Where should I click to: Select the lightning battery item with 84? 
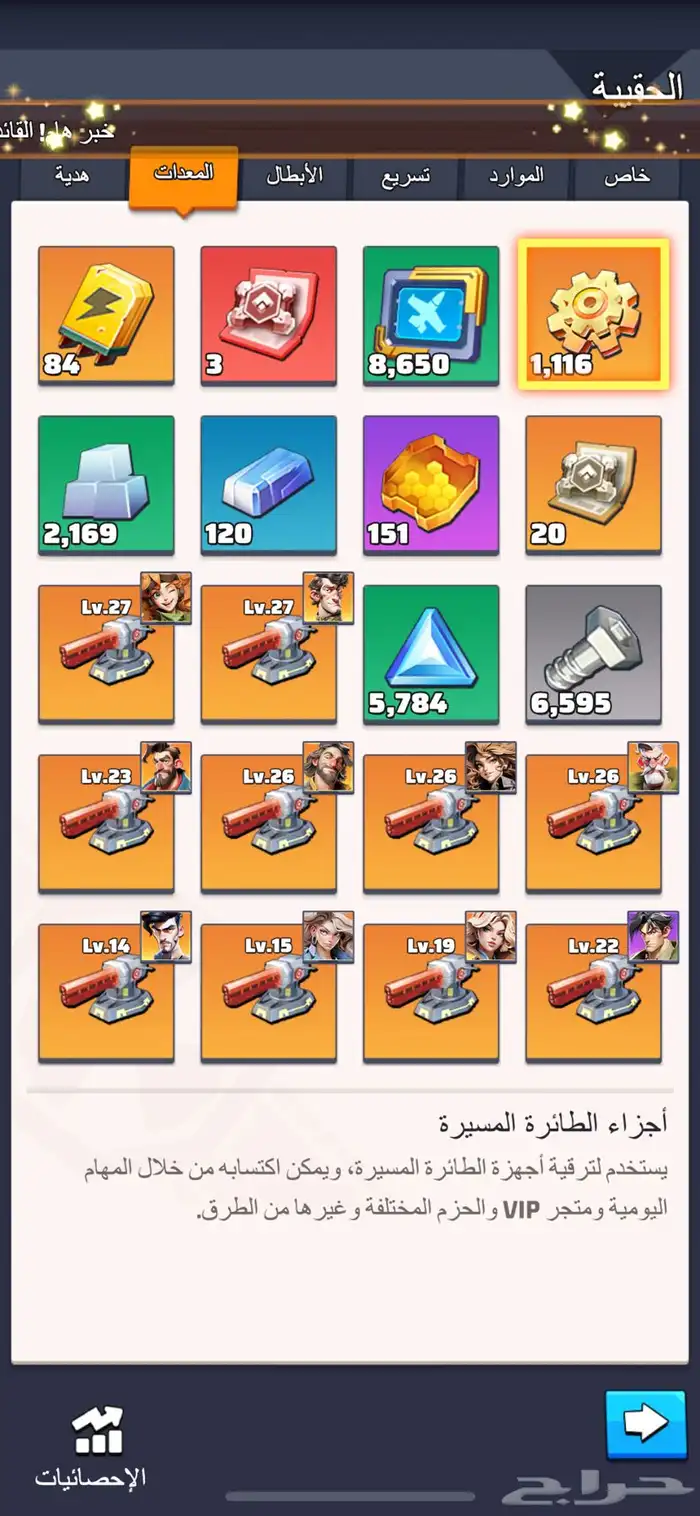[106, 315]
